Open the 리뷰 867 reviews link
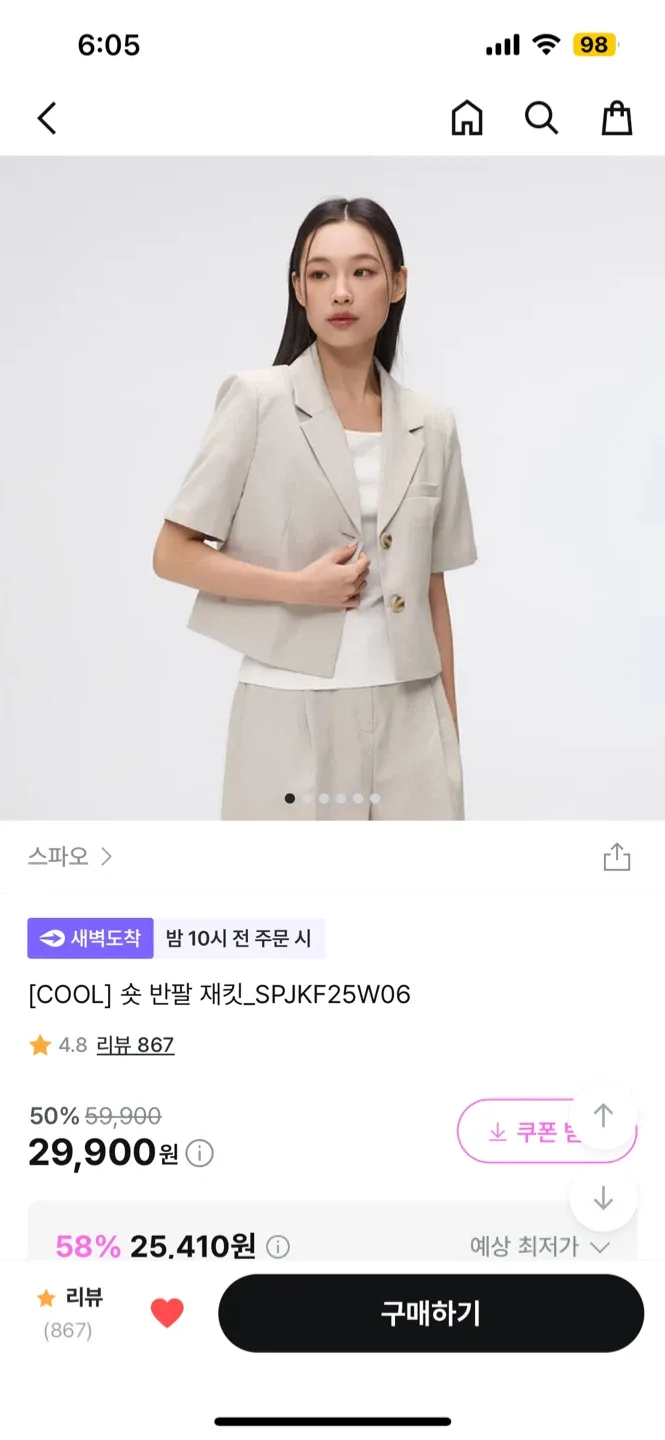 [135, 1045]
